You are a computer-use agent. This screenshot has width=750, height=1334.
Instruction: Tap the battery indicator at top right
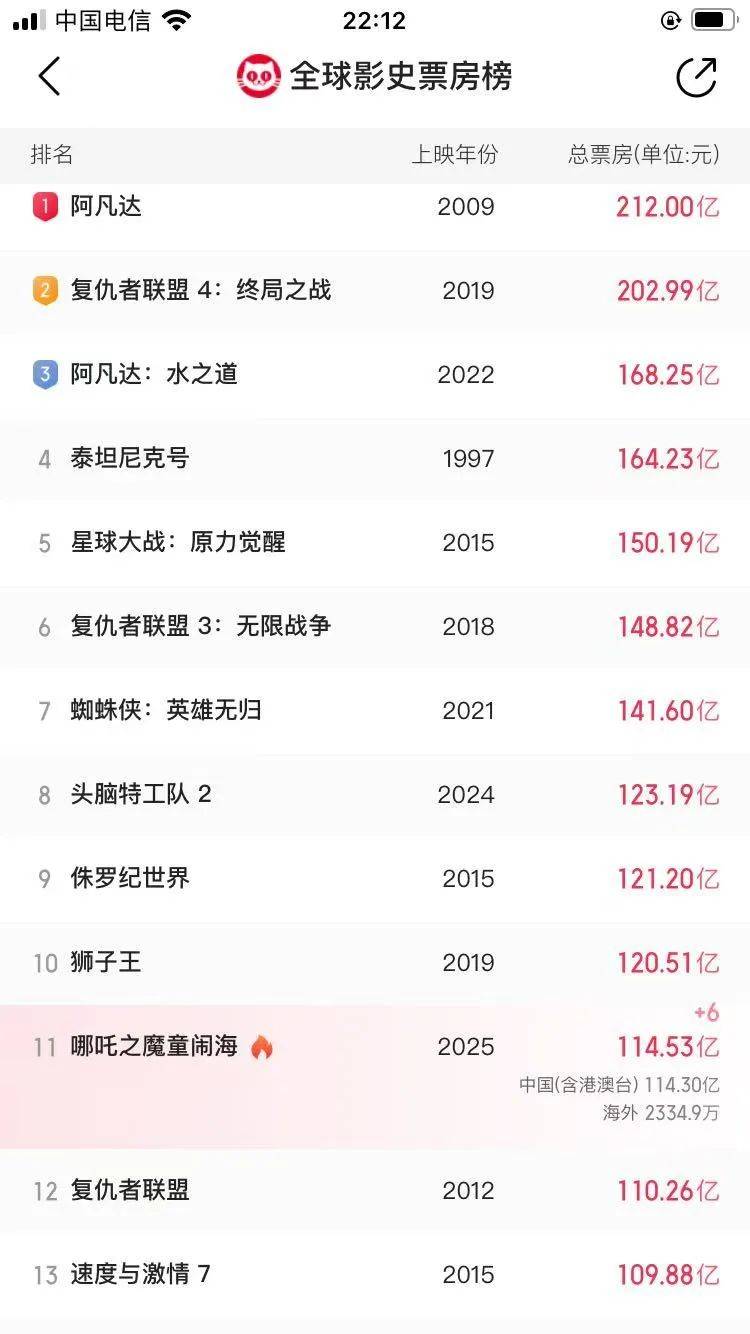click(x=714, y=19)
